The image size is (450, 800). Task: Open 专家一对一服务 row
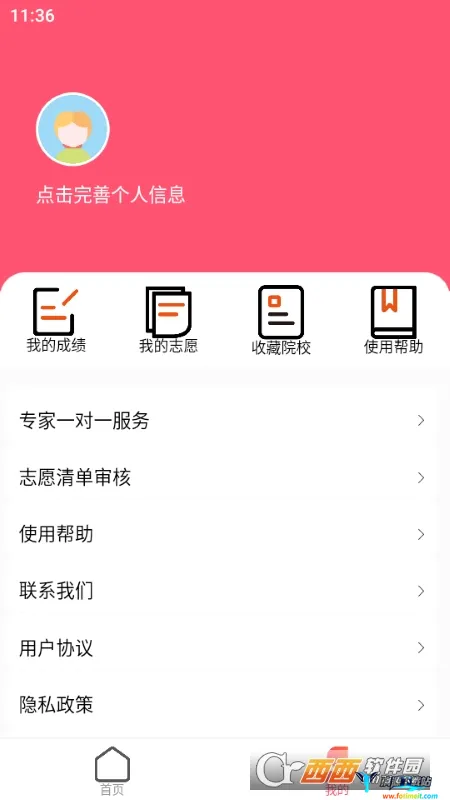coord(222,421)
